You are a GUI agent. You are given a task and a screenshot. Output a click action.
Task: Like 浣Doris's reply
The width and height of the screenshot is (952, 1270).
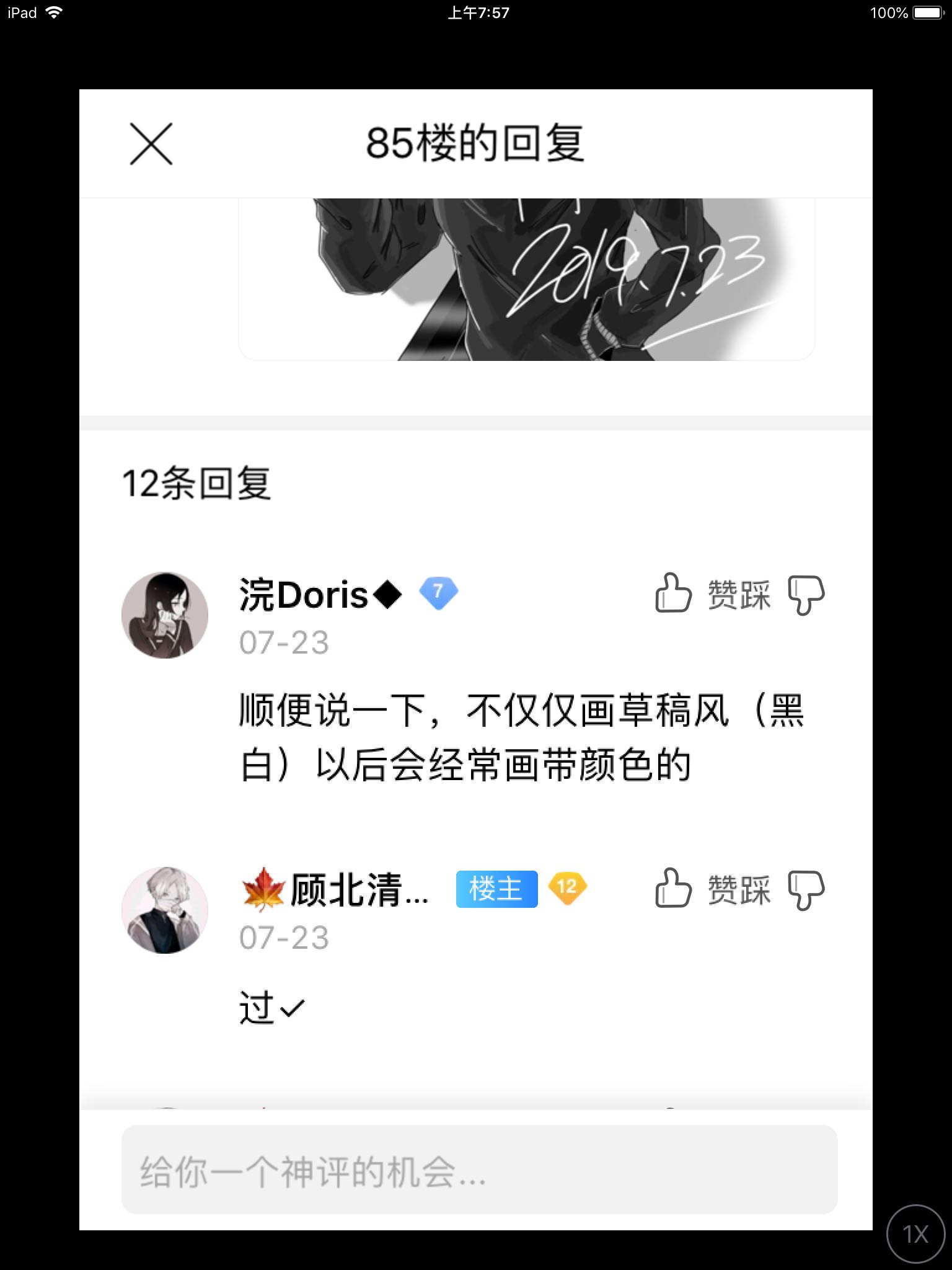[x=674, y=593]
